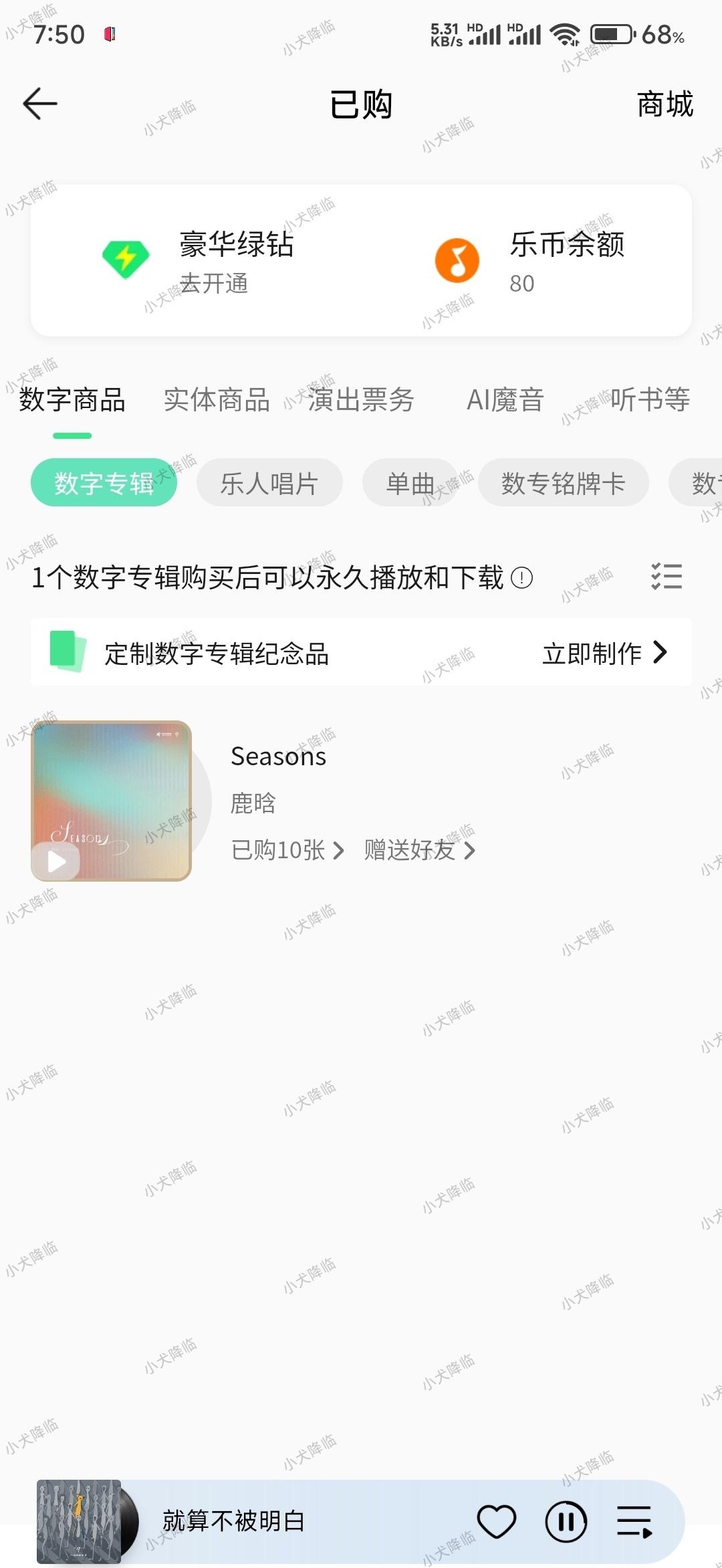Tap 立即制作 to create album souvenir
The image size is (722, 1568).
click(604, 653)
